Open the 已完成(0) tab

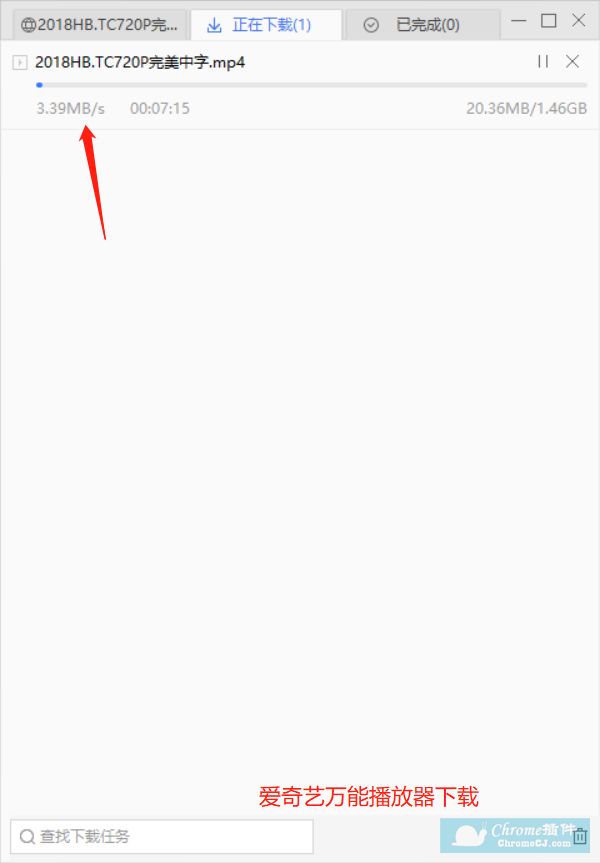click(x=422, y=25)
